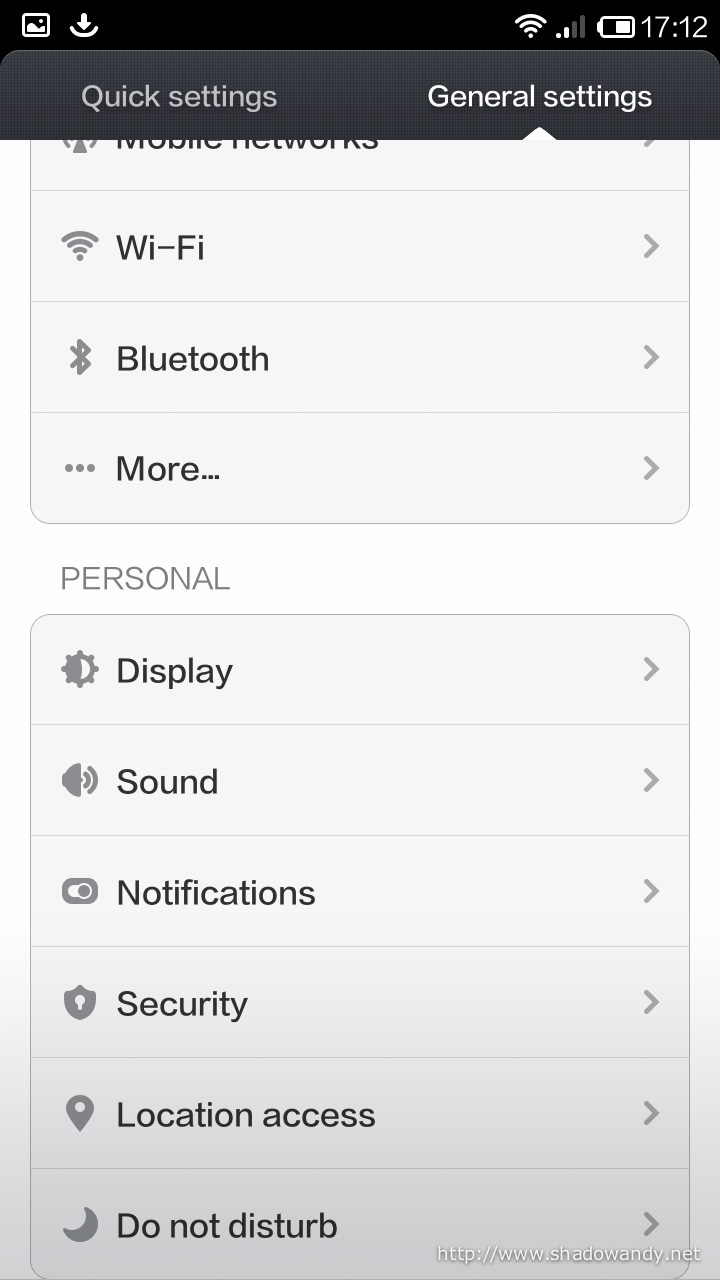Open Wi-Fi settings
720x1280 pixels.
coord(360,246)
